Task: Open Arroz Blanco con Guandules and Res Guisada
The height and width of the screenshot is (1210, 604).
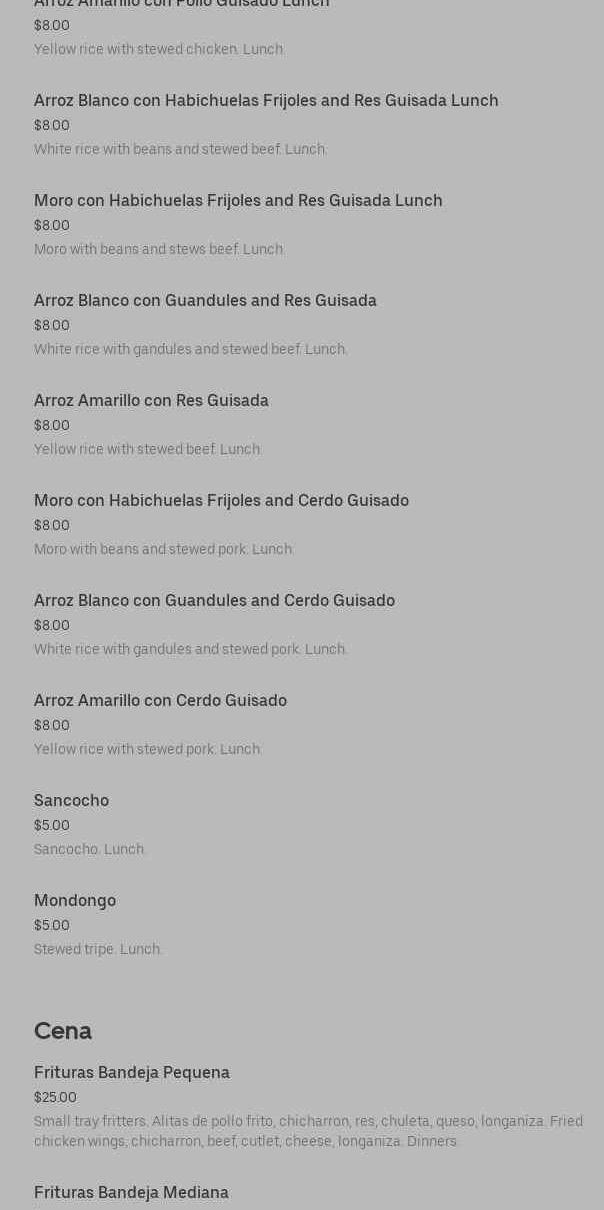Action: [205, 301]
